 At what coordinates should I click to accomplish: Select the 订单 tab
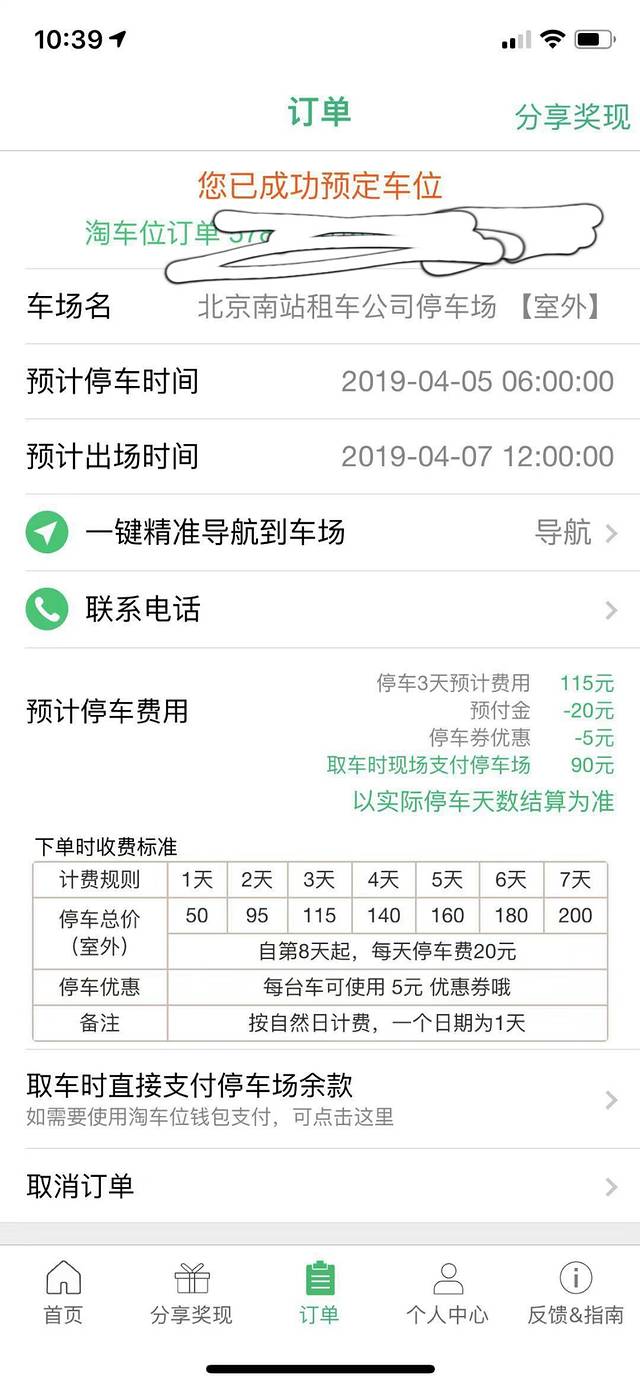point(319,1292)
